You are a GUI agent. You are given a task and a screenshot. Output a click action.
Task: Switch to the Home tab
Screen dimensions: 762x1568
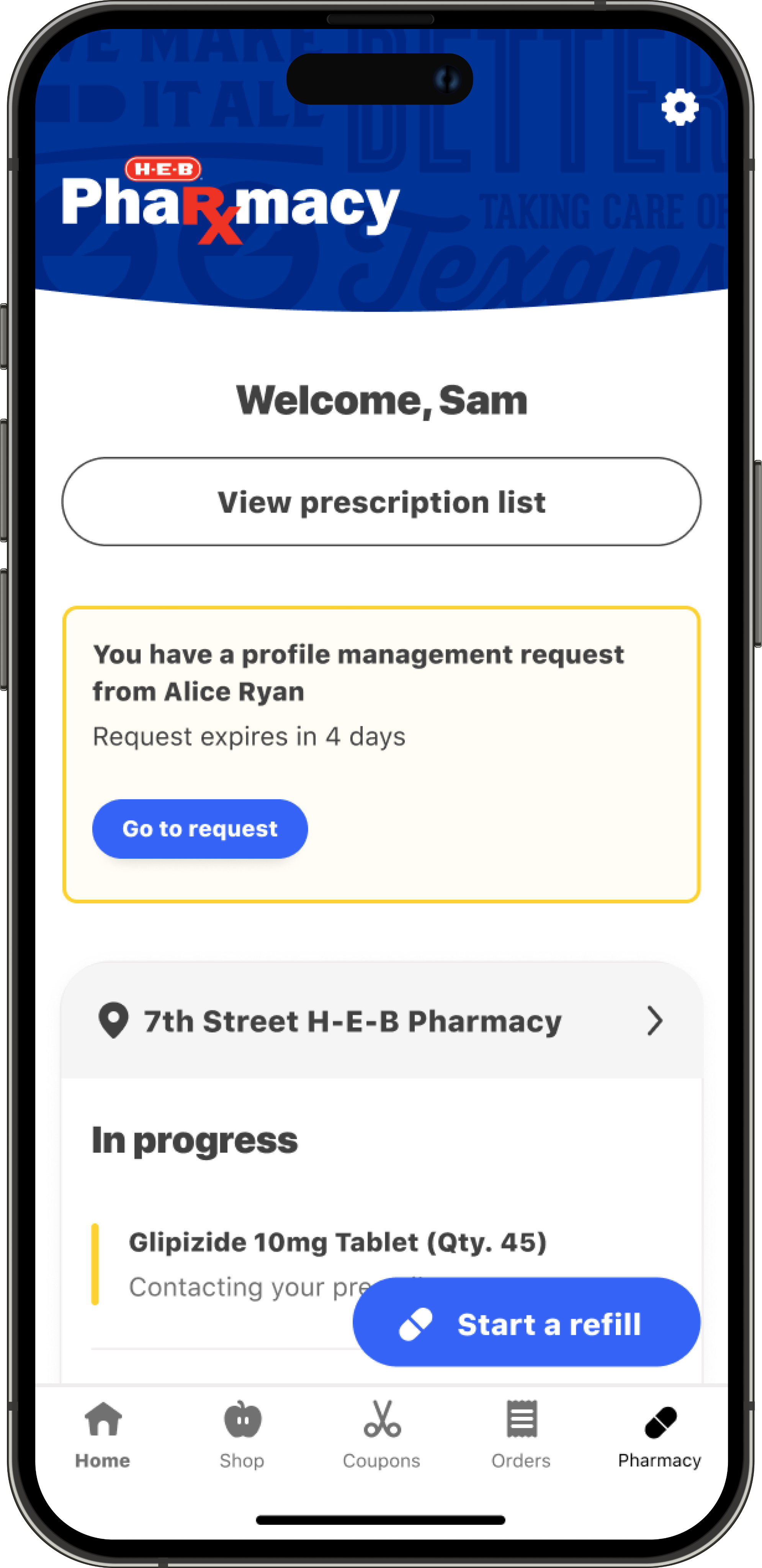[103, 1434]
